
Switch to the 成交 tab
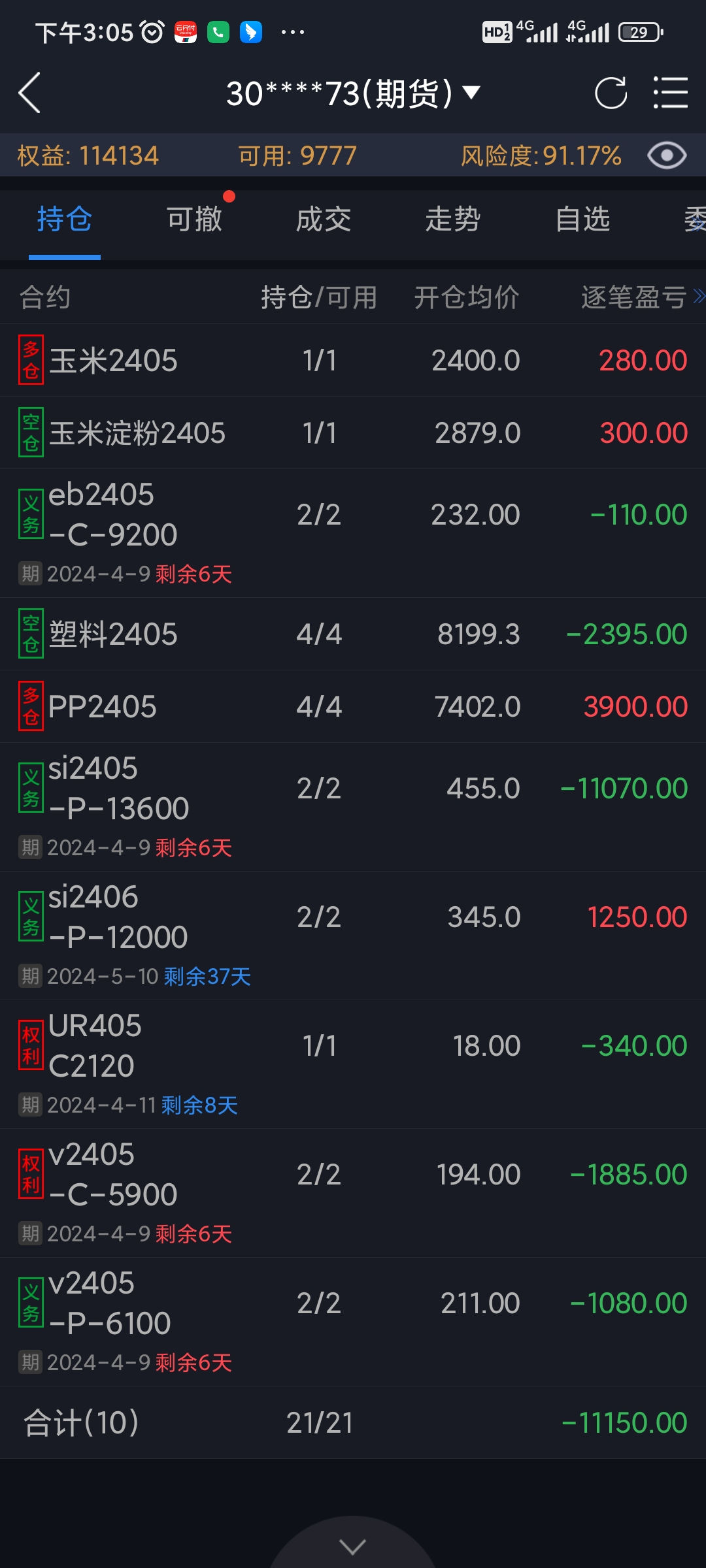point(324,220)
